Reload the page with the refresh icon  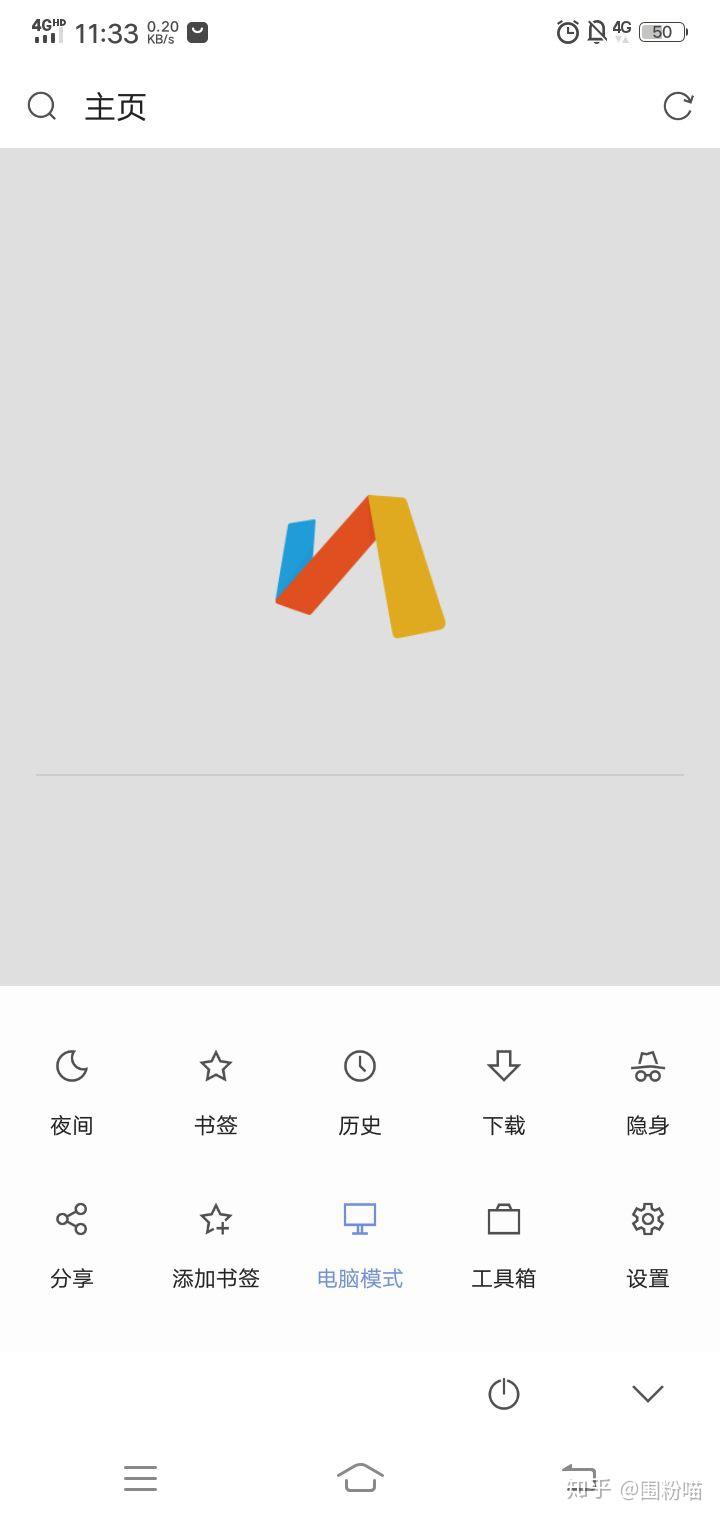678,106
